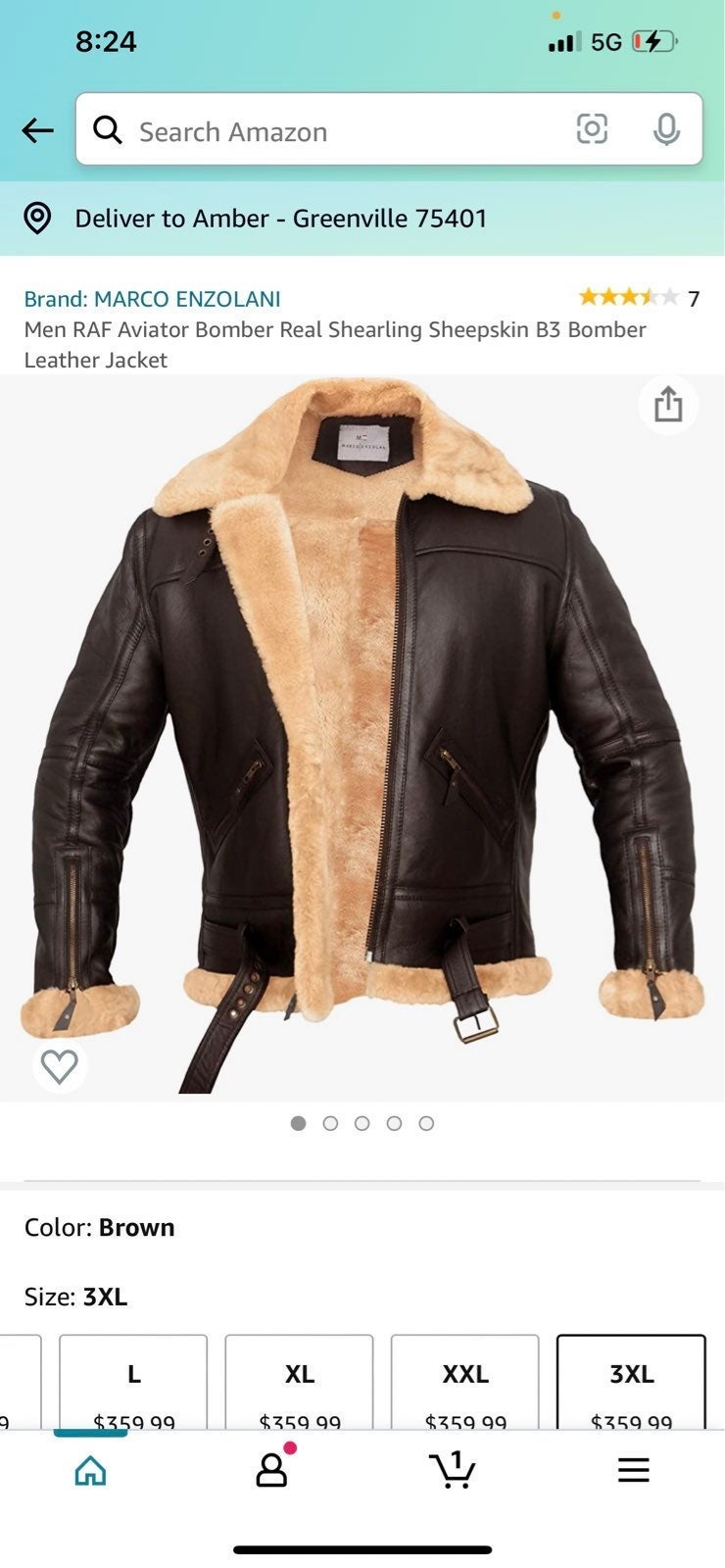Choose size XXL
Screen dimensions: 725x1568
[x=464, y=1382]
